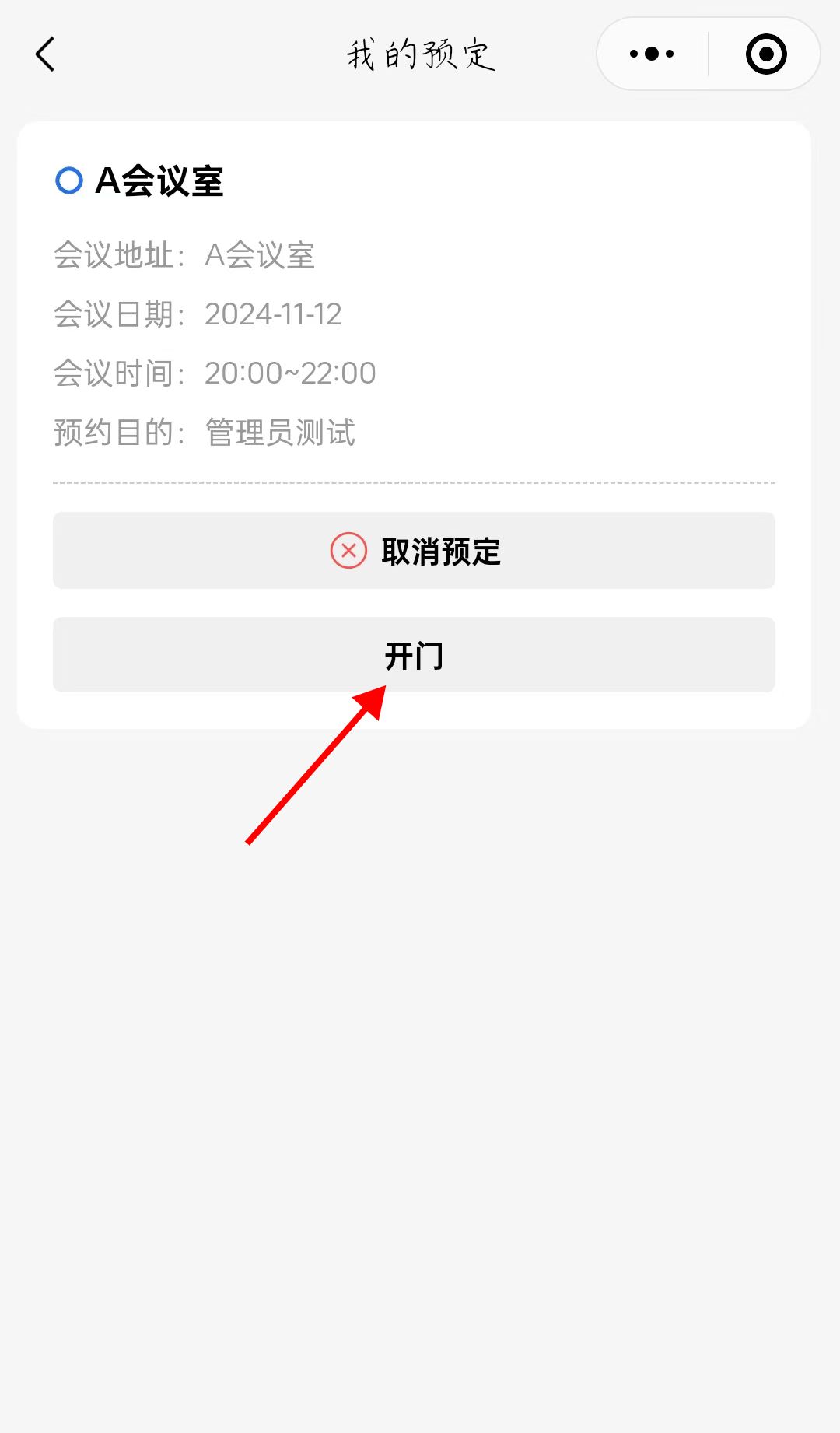Go back from 我的预定 page
Image resolution: width=840 pixels, height=1433 pixels.
tap(45, 54)
